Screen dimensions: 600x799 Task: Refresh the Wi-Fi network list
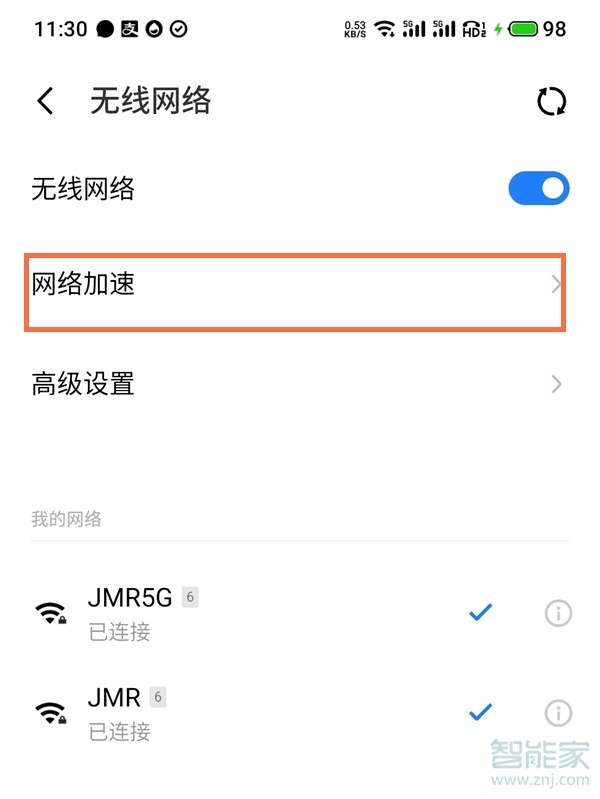[551, 101]
